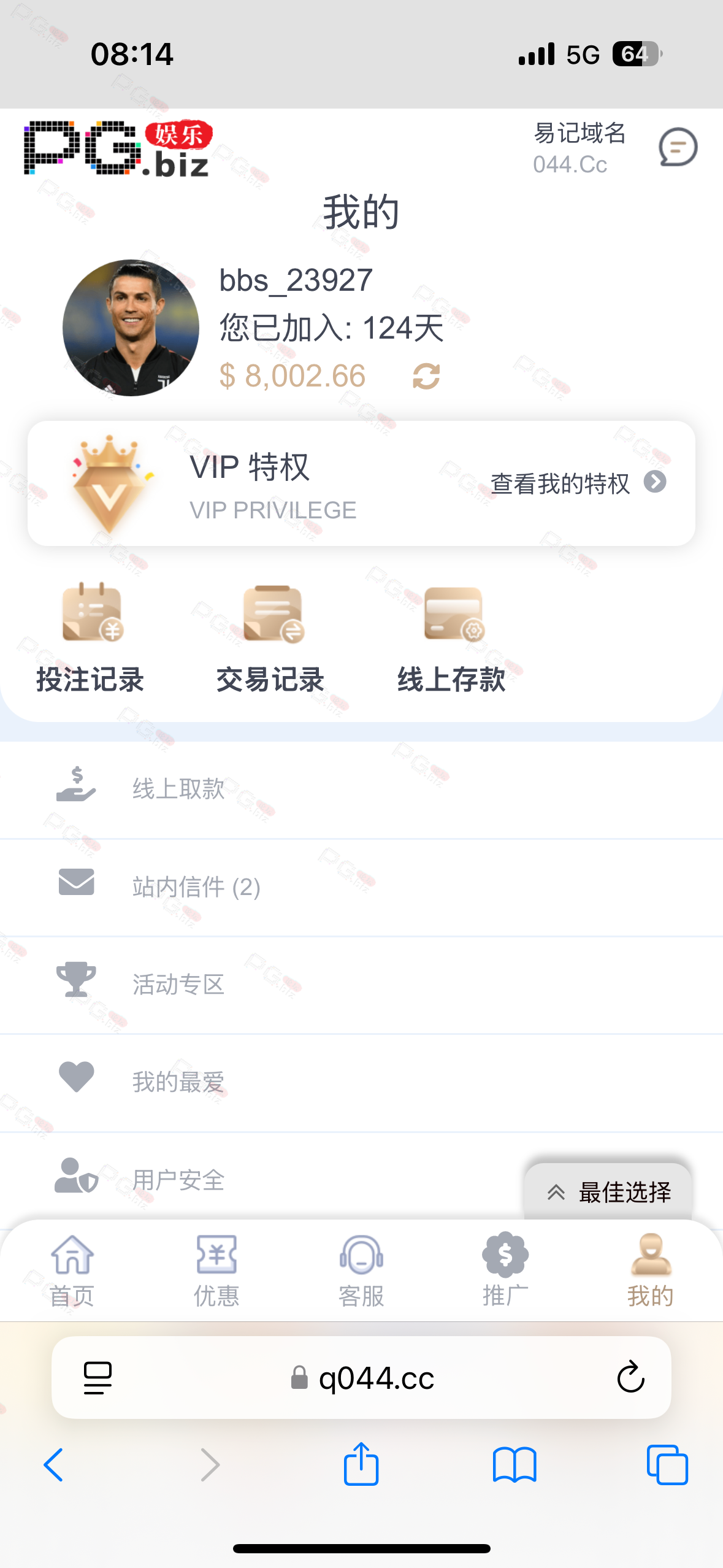Switch to the 首页 home tab
The image size is (723, 1568).
[72, 1271]
